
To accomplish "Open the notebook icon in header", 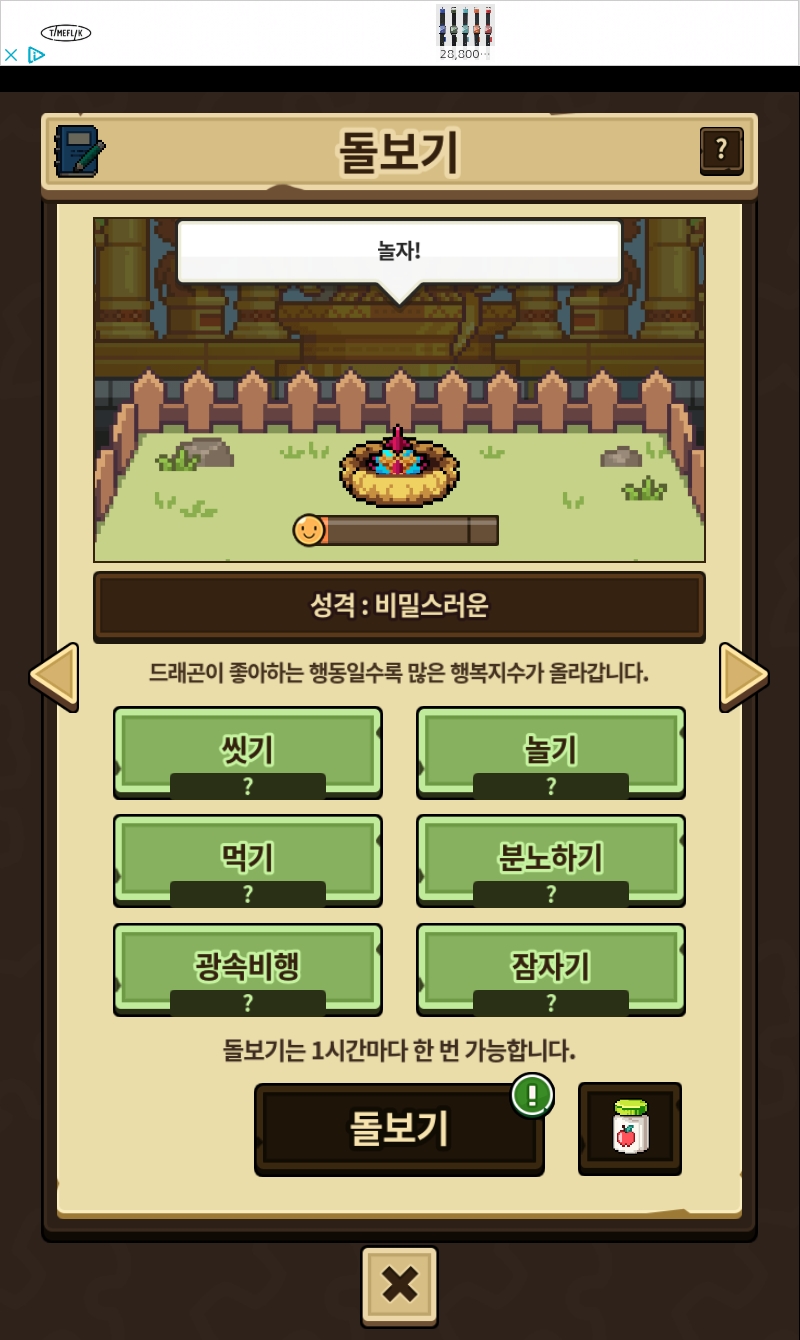I will pyautogui.click(x=80, y=151).
